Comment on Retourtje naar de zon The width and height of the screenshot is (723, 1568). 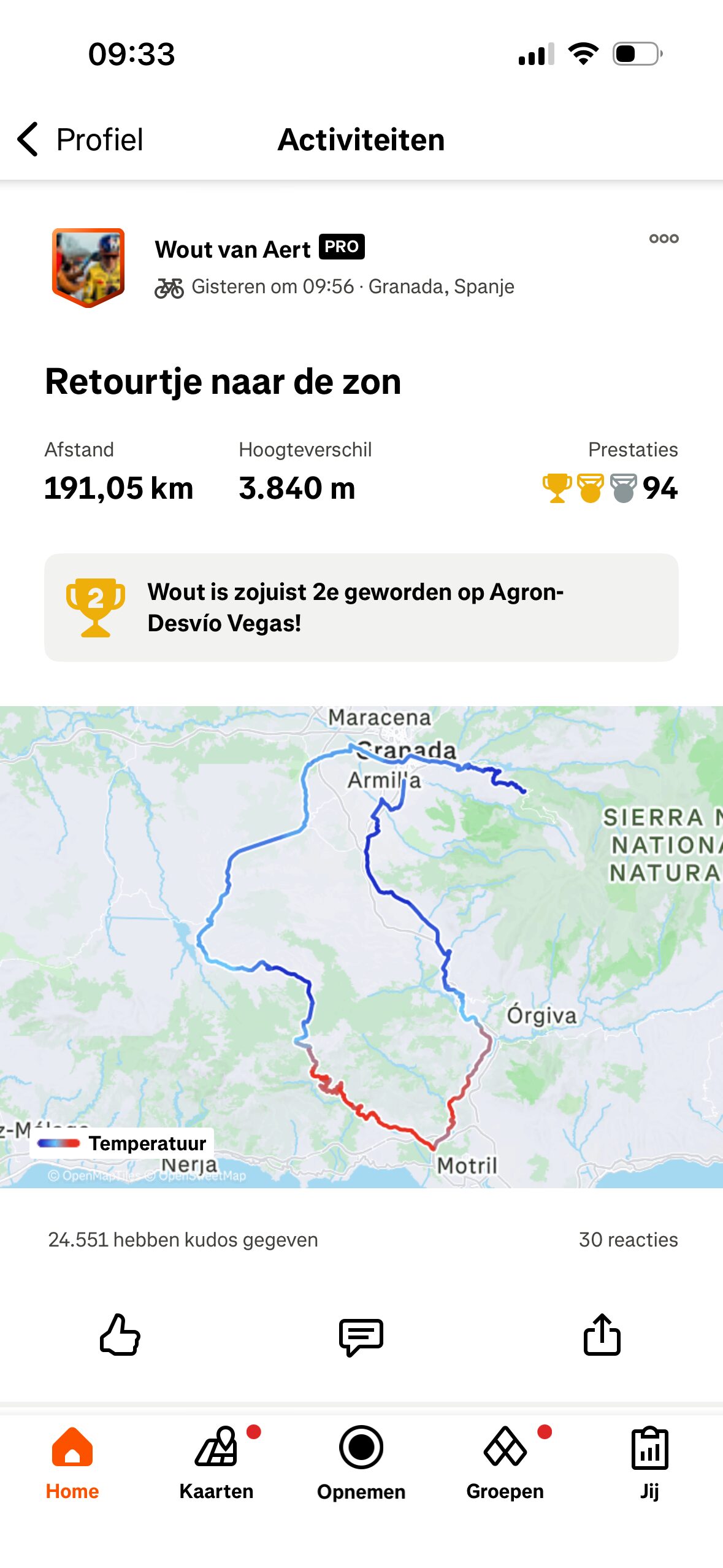coord(361,1336)
